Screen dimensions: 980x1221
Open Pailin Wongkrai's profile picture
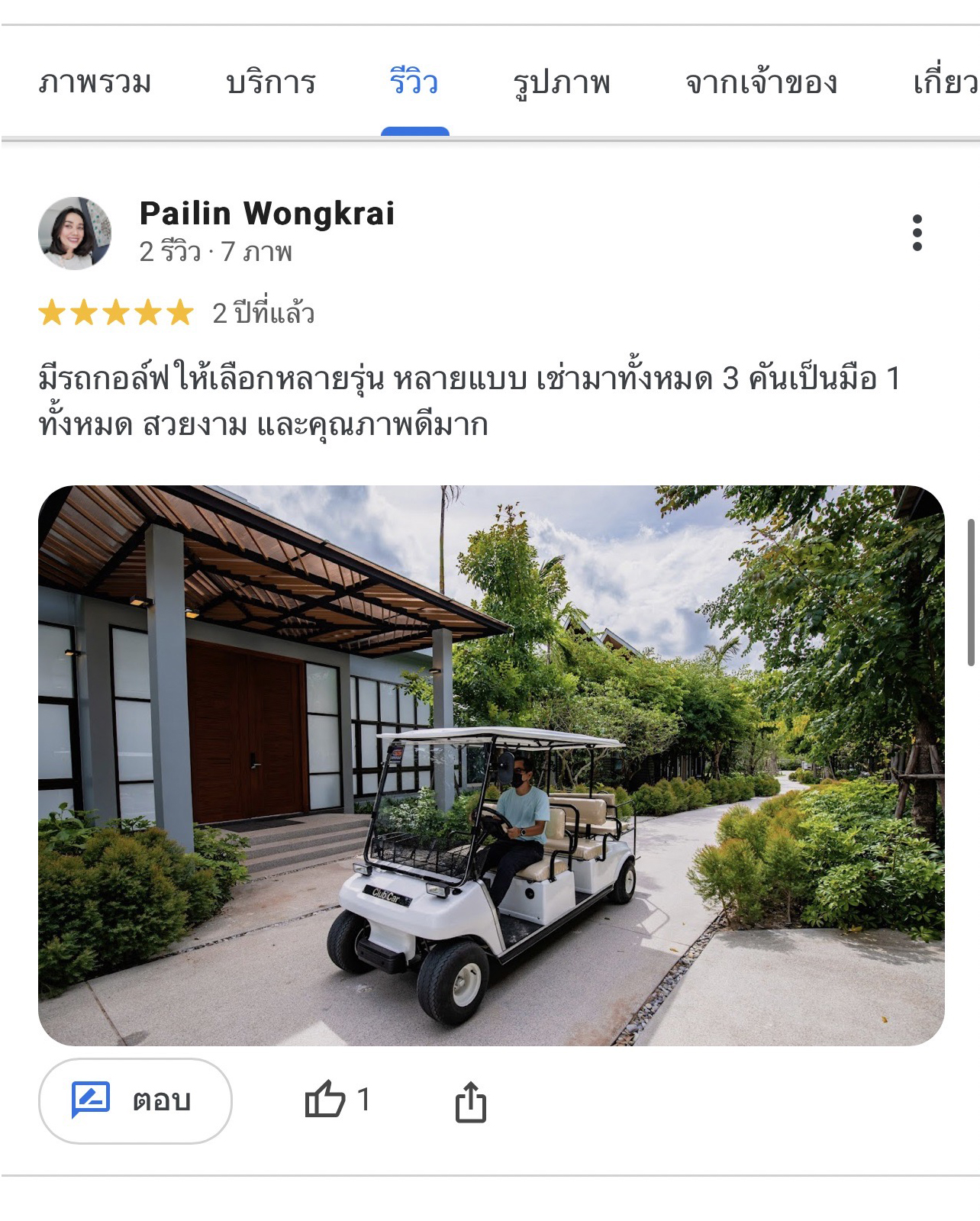[75, 233]
